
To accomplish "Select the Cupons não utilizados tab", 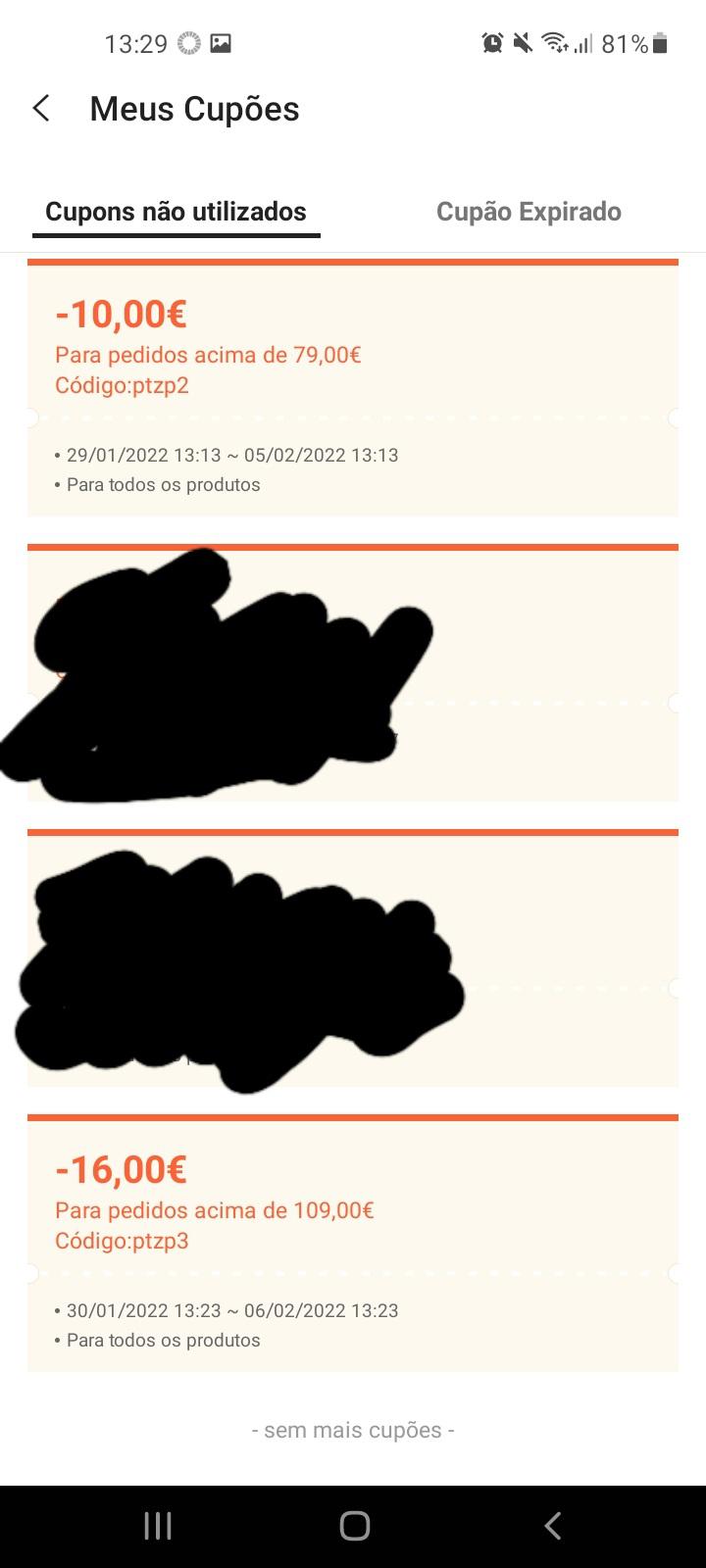I will point(176,212).
